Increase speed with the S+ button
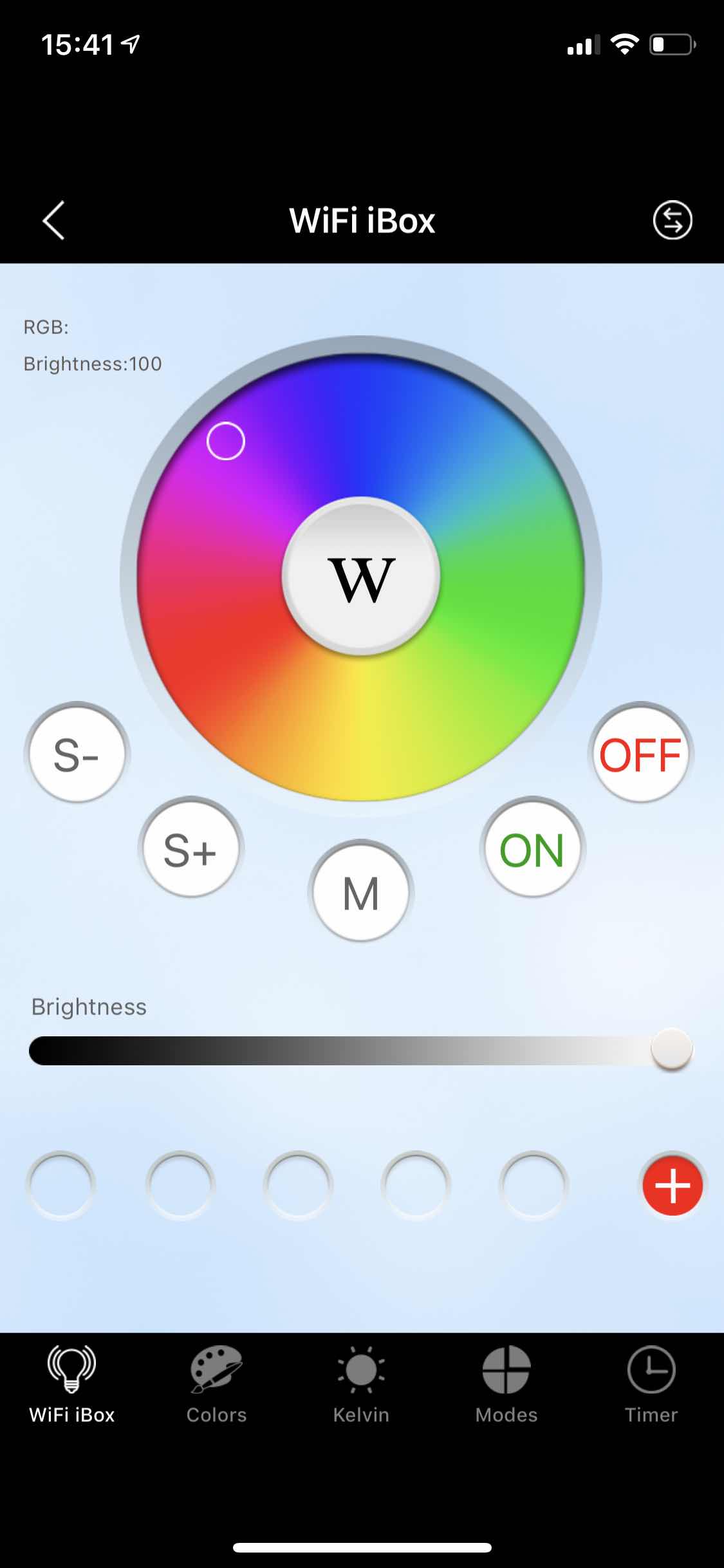Image resolution: width=724 pixels, height=1568 pixels. pos(191,848)
